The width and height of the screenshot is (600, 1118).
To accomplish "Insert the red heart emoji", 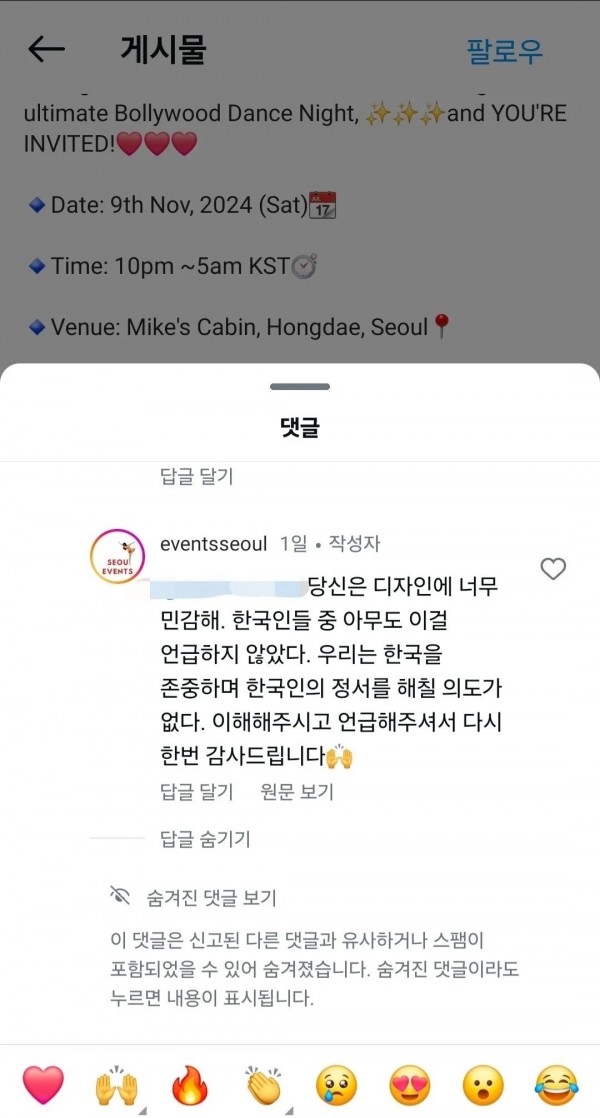I will [43, 1085].
